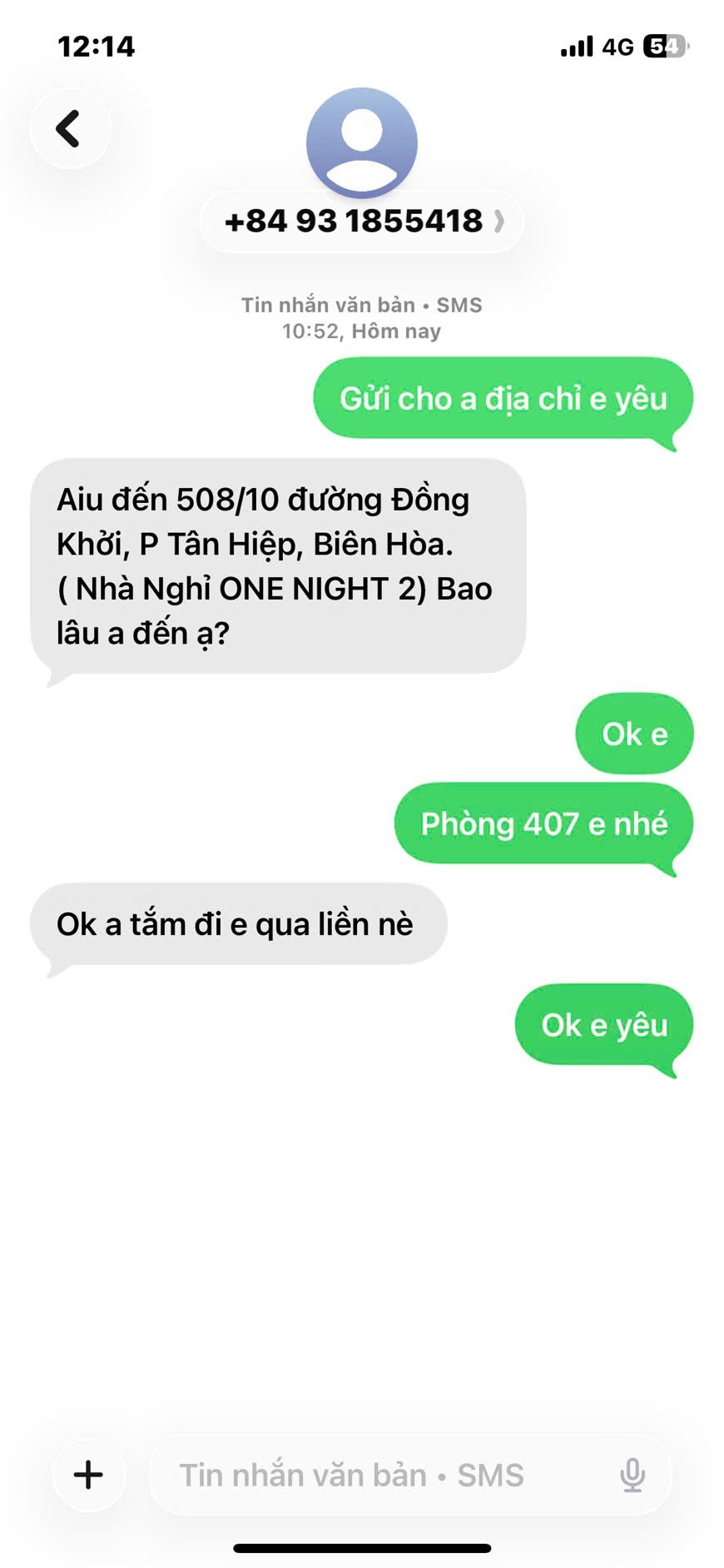Open contact details for +84 93 1855418

click(362, 221)
